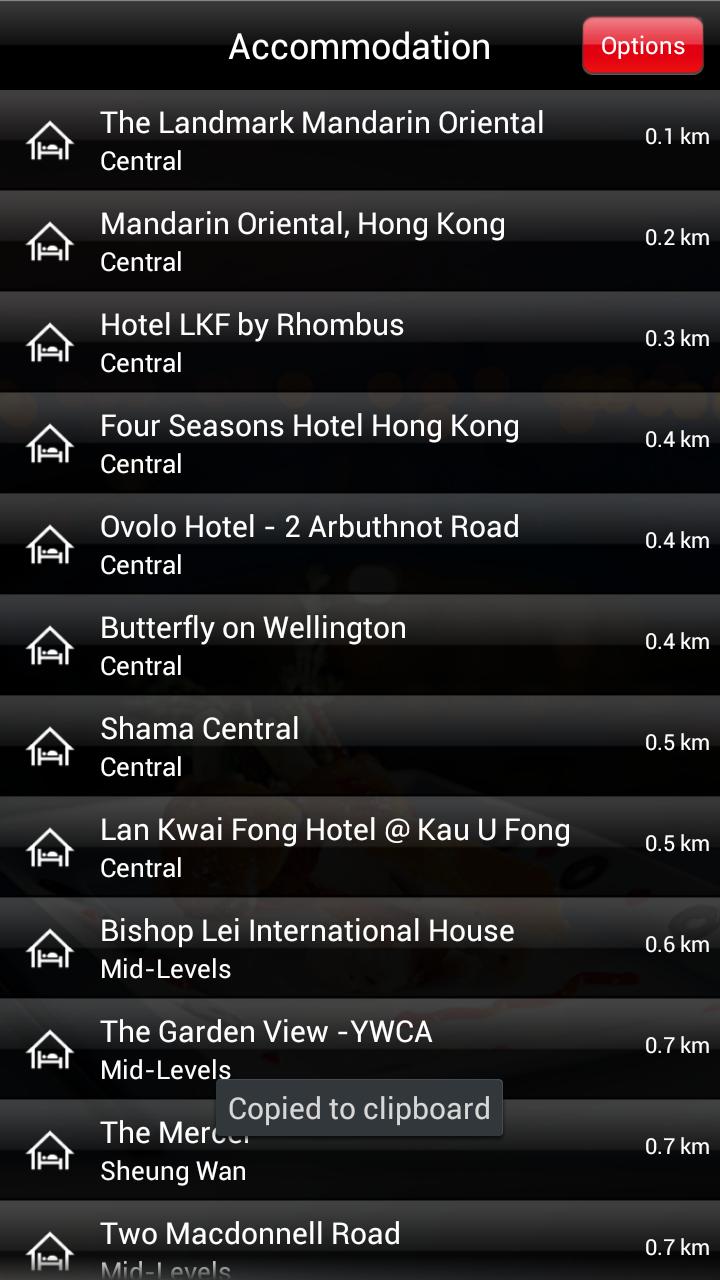Open Ovolo Hotel - 2 Arbuthnot Road

click(360, 544)
